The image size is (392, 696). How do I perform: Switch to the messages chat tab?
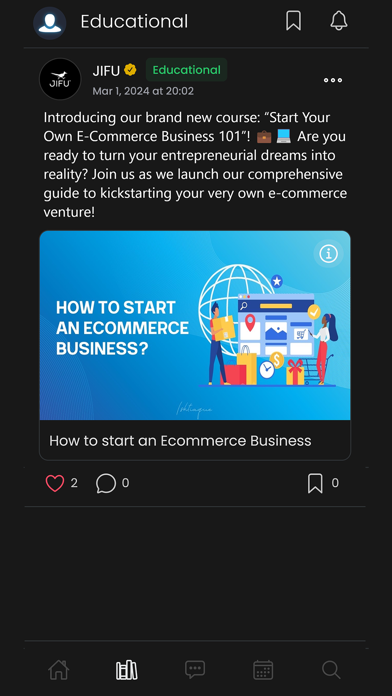coord(195,670)
